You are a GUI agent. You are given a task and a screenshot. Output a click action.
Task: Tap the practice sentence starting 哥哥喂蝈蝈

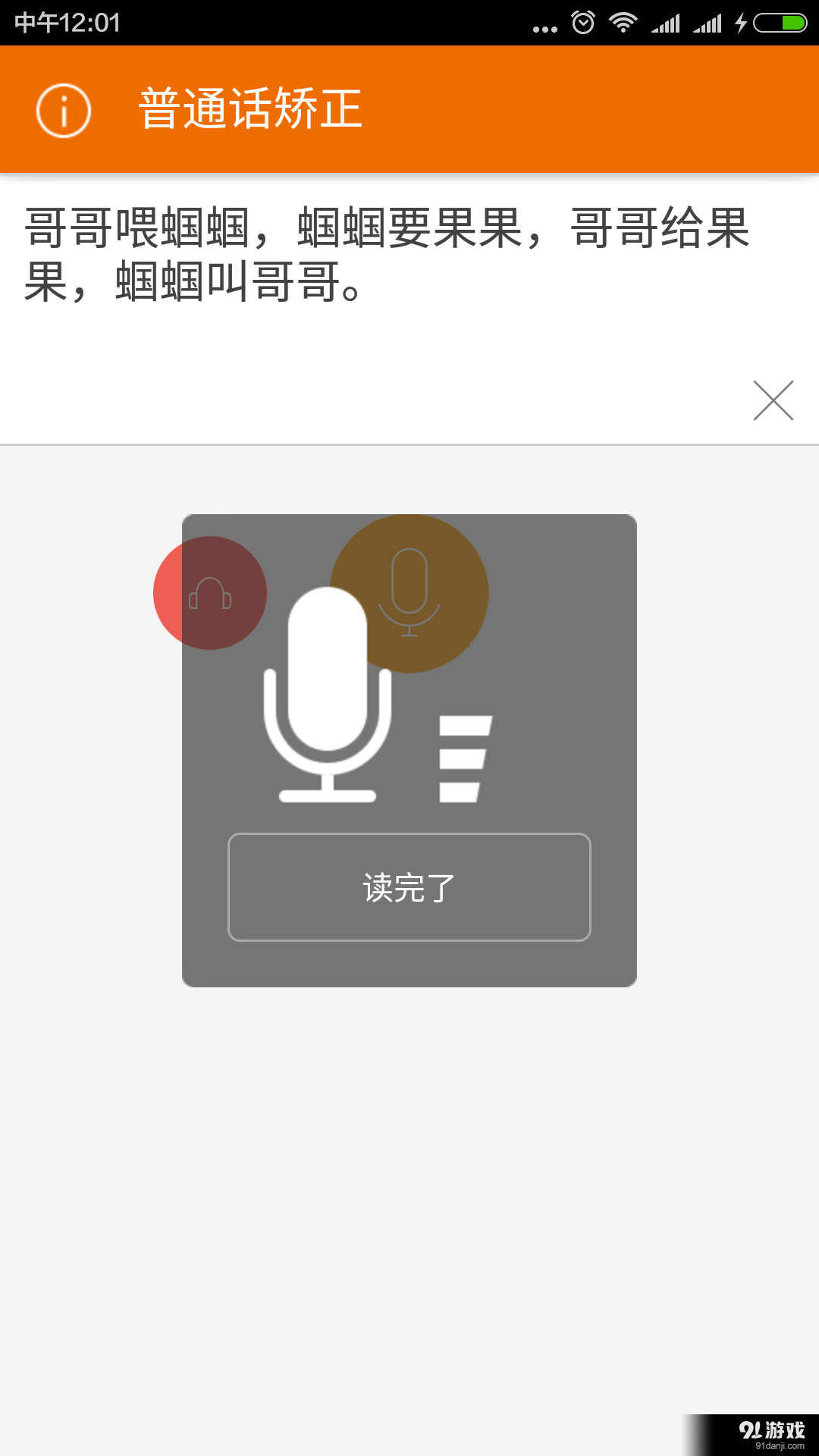[x=379, y=250]
